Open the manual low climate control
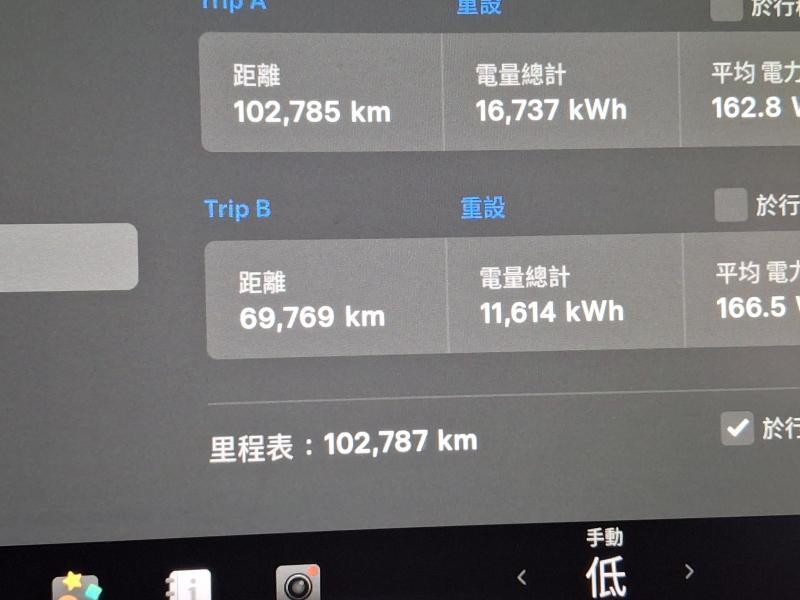Screen dimensions: 800x600 pos(605,566)
